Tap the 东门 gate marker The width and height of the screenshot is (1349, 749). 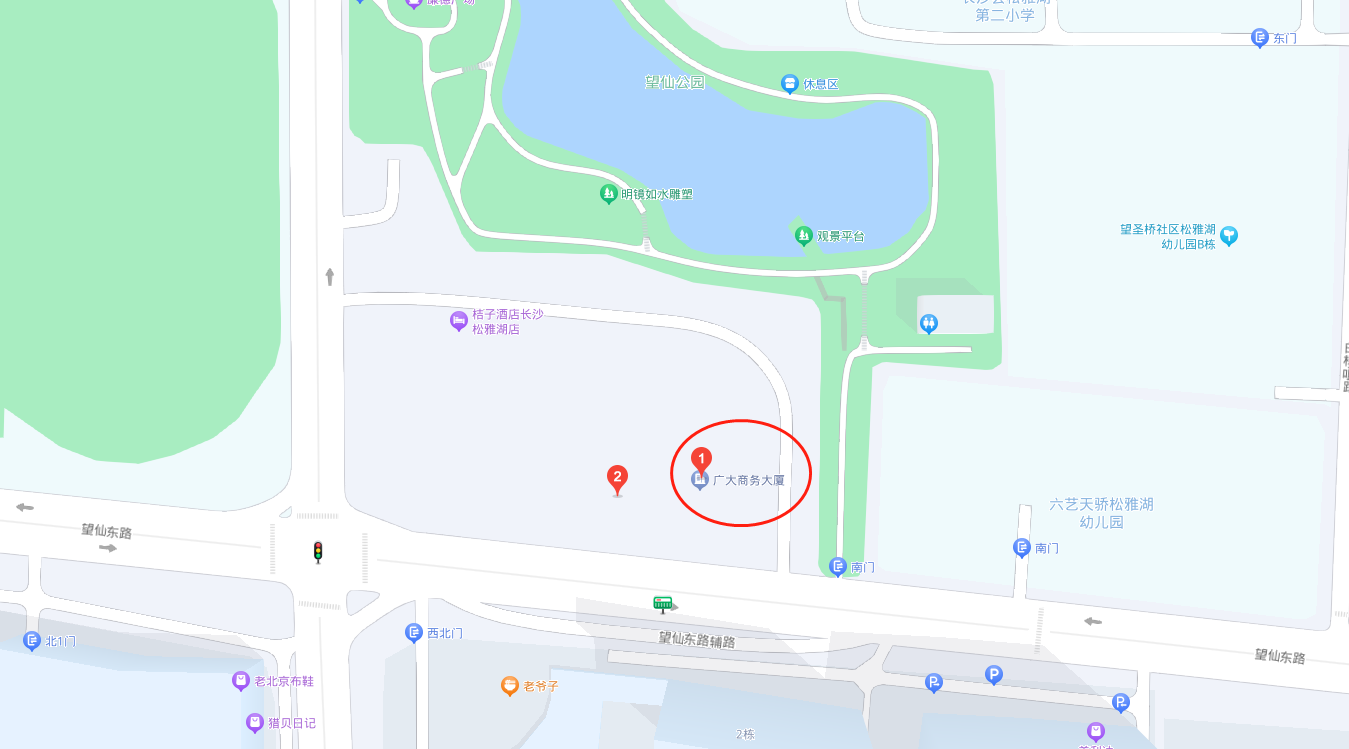(x=1260, y=38)
